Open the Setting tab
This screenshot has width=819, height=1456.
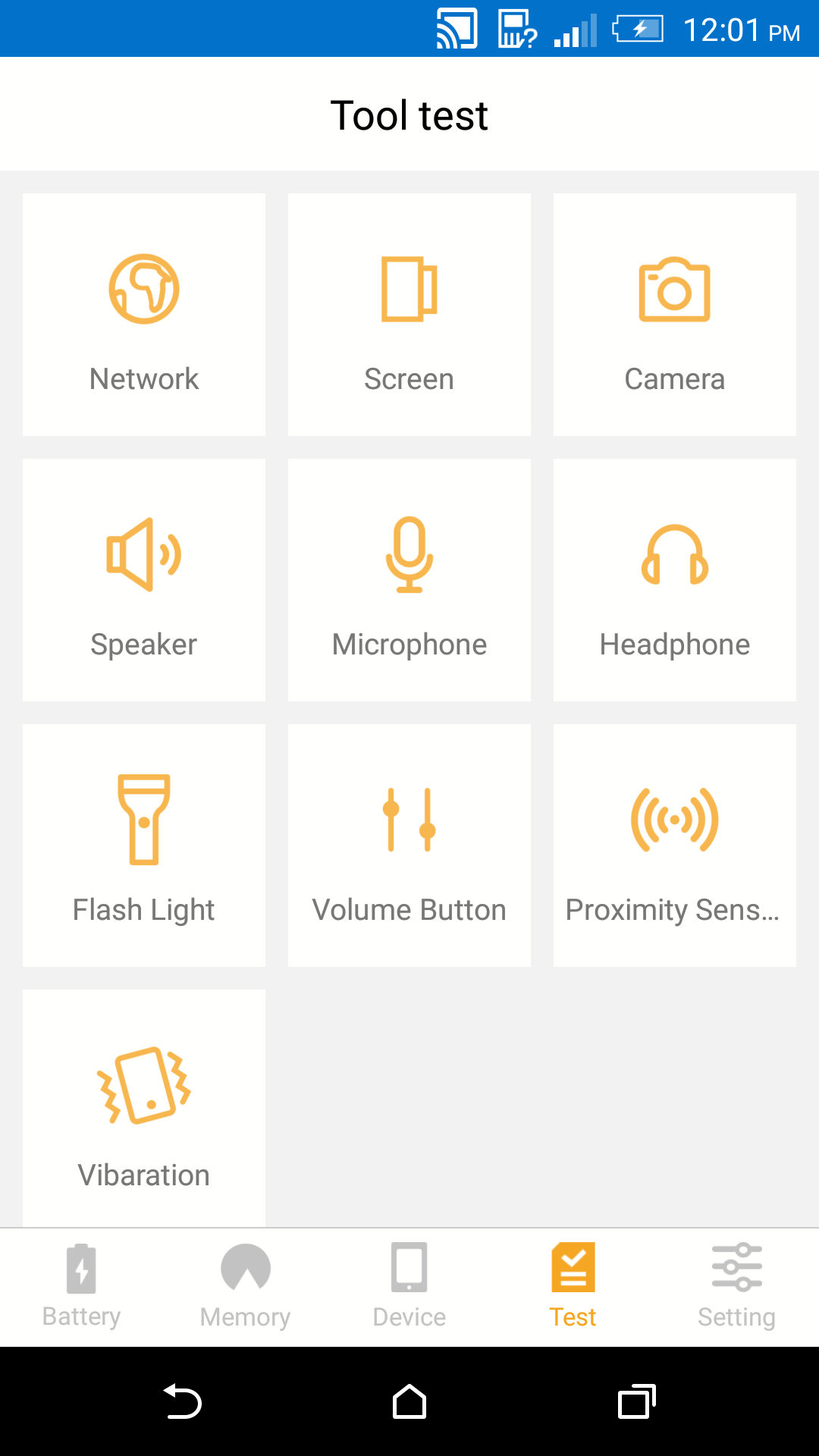737,1288
